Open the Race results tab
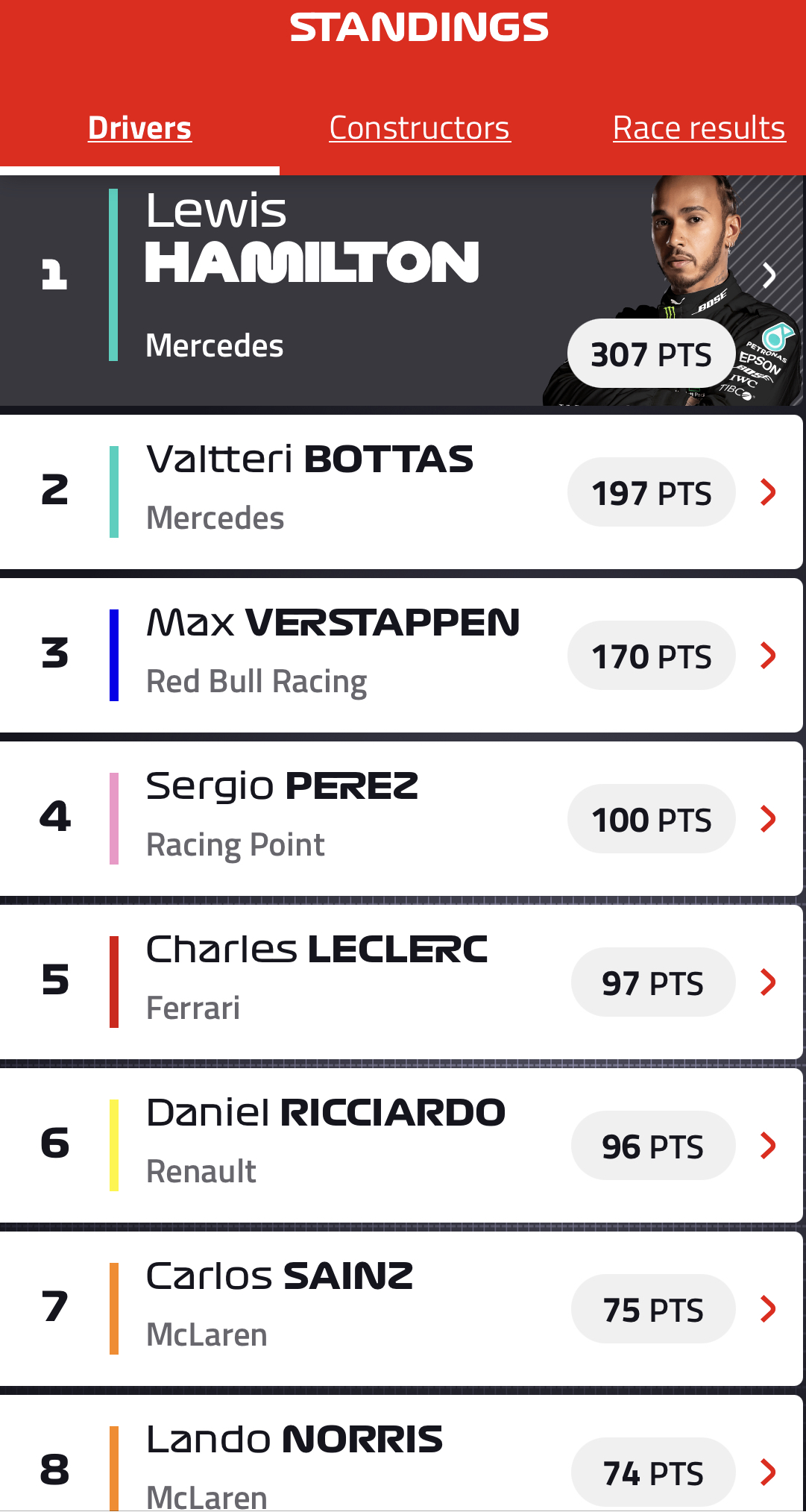 tap(699, 128)
